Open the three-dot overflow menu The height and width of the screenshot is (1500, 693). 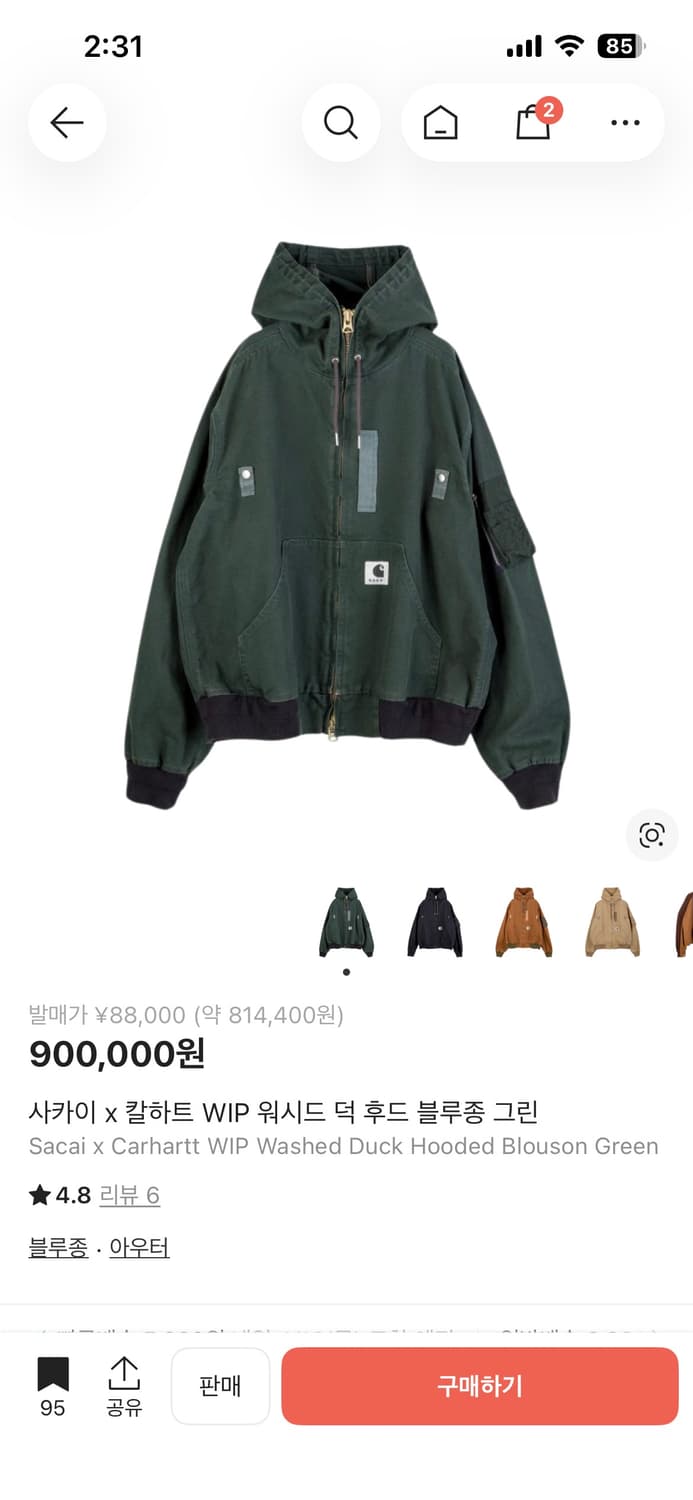pyautogui.click(x=625, y=123)
